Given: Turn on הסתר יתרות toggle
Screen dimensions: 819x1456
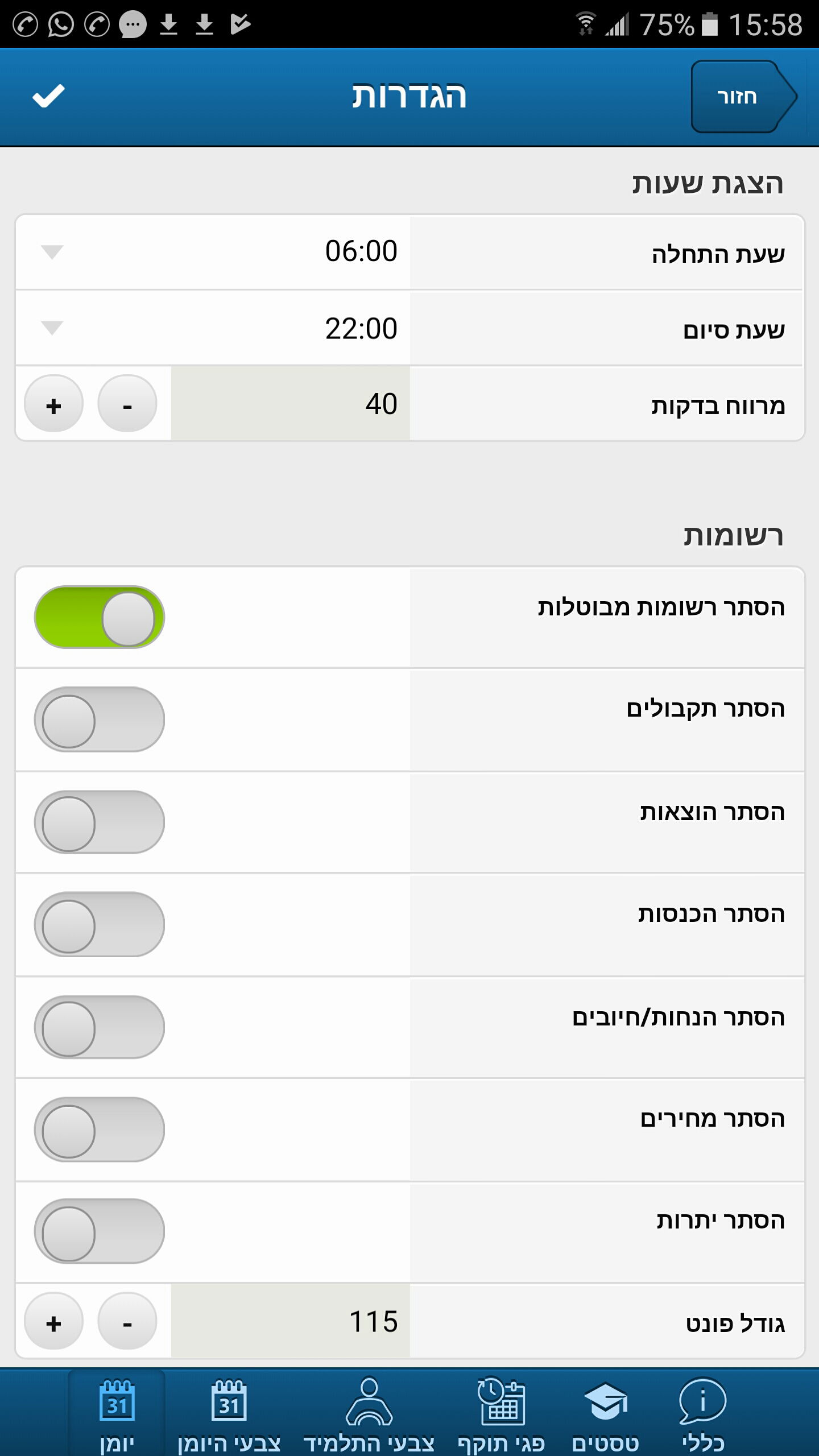Looking at the screenshot, I should pyautogui.click(x=100, y=1231).
